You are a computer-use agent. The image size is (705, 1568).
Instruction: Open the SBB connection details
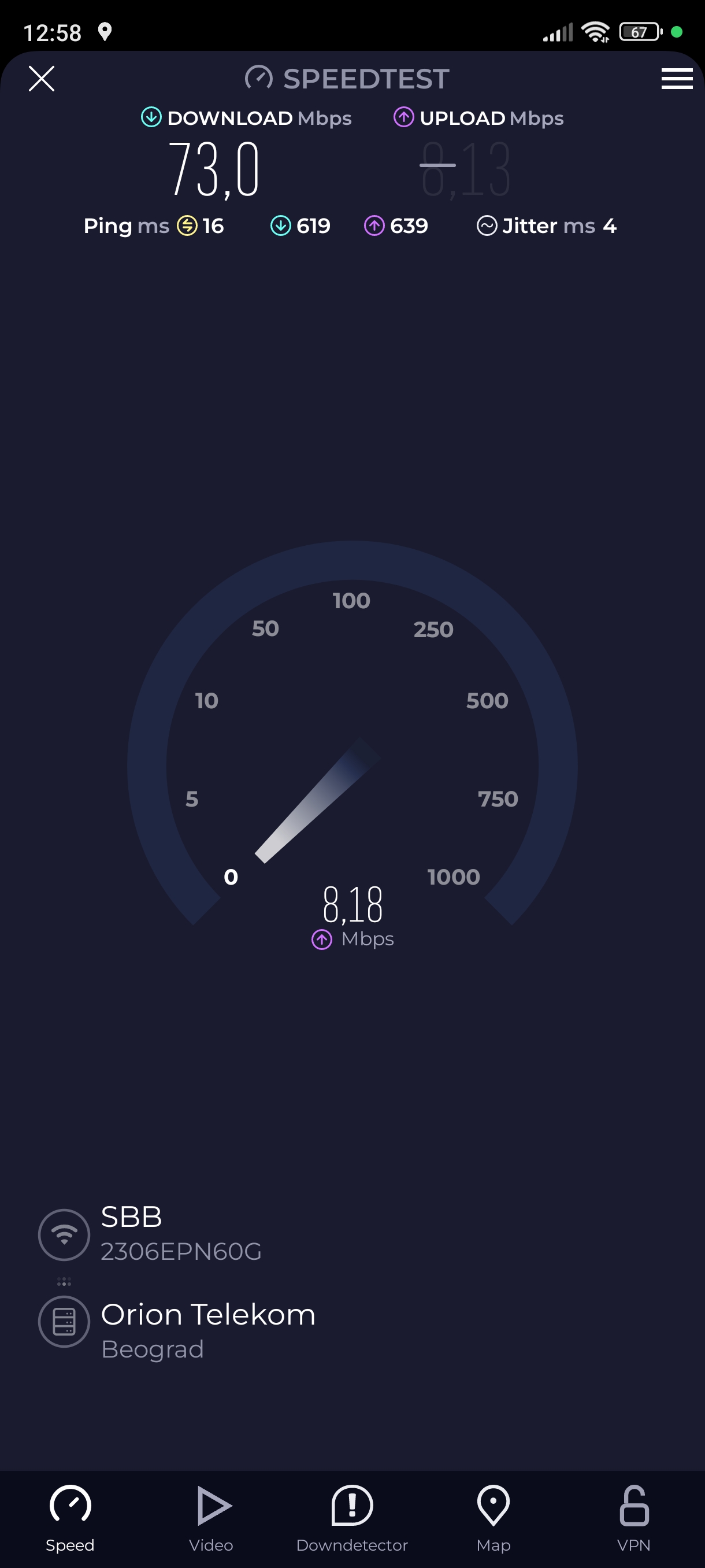(180, 1233)
